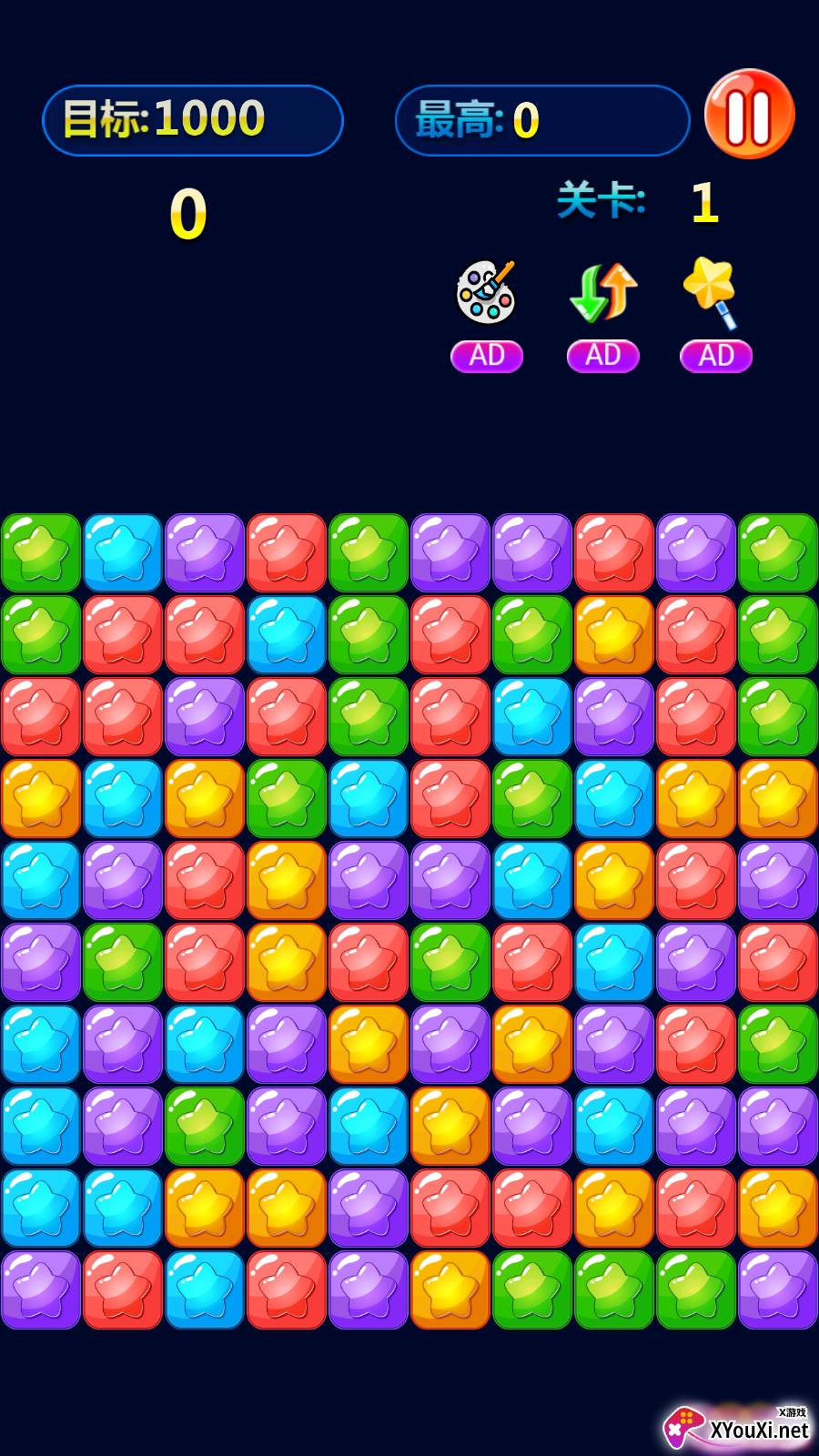Viewport: 819px width, 1456px height.
Task: Pop the purple star in the grid's bottom-right corner
Action: (778, 1289)
